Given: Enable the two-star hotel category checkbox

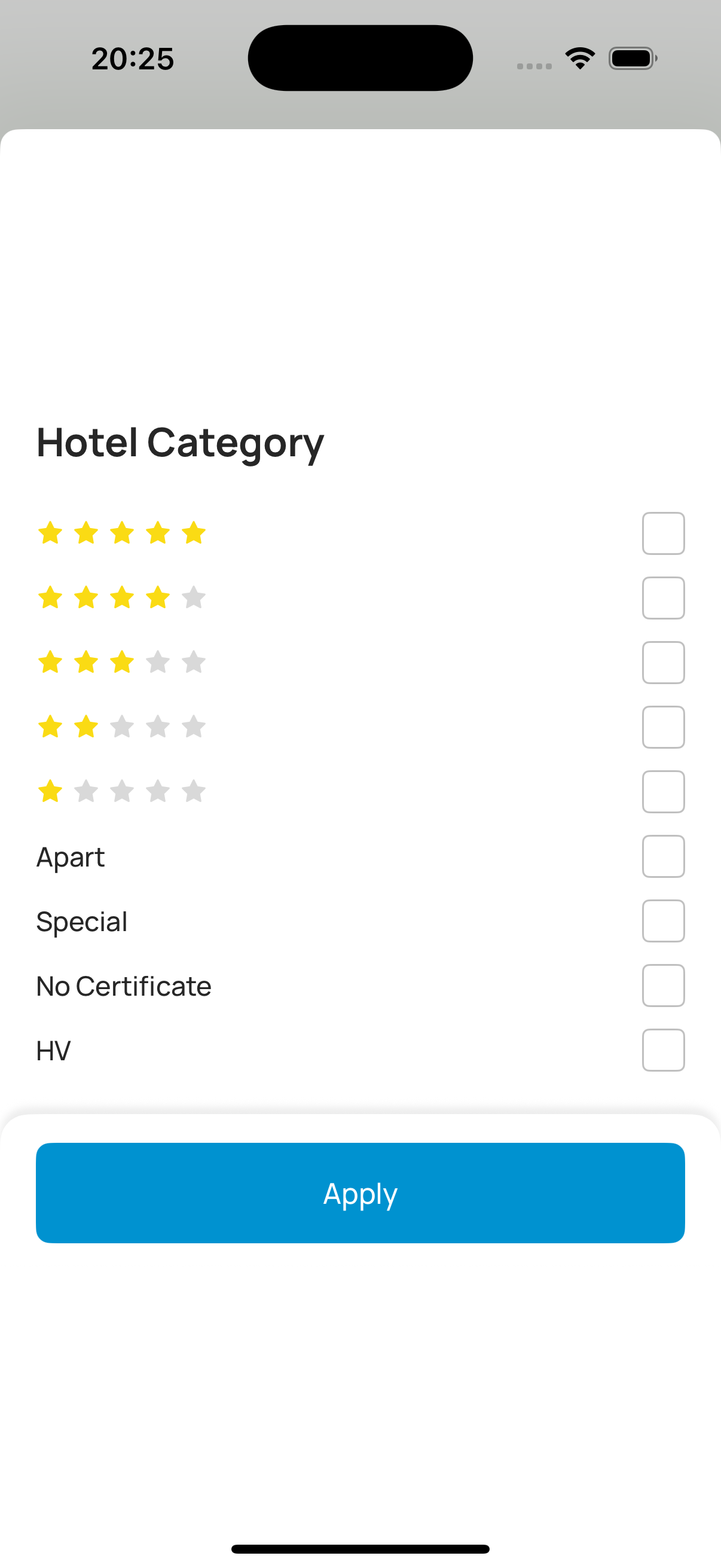Looking at the screenshot, I should [662, 727].
